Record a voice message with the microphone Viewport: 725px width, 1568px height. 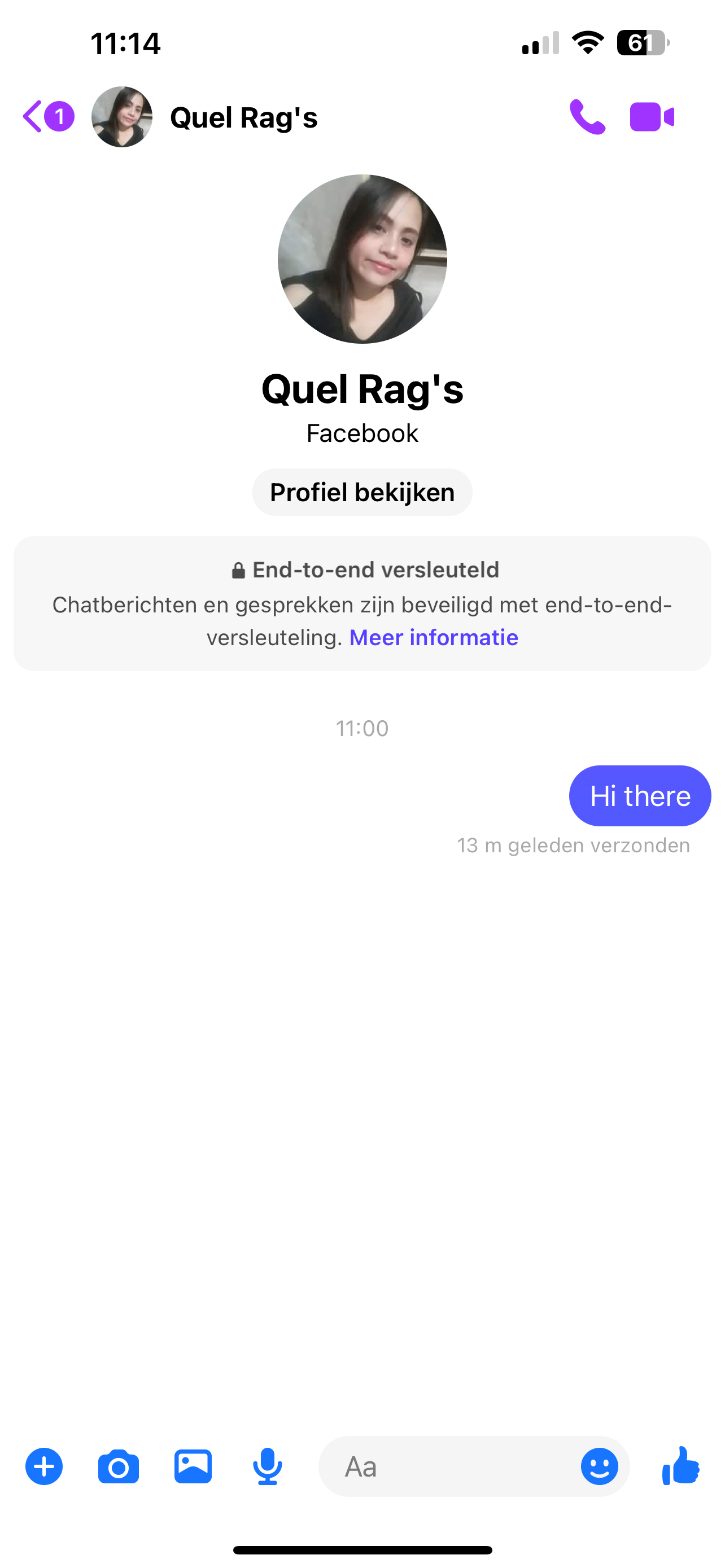coord(268,1466)
